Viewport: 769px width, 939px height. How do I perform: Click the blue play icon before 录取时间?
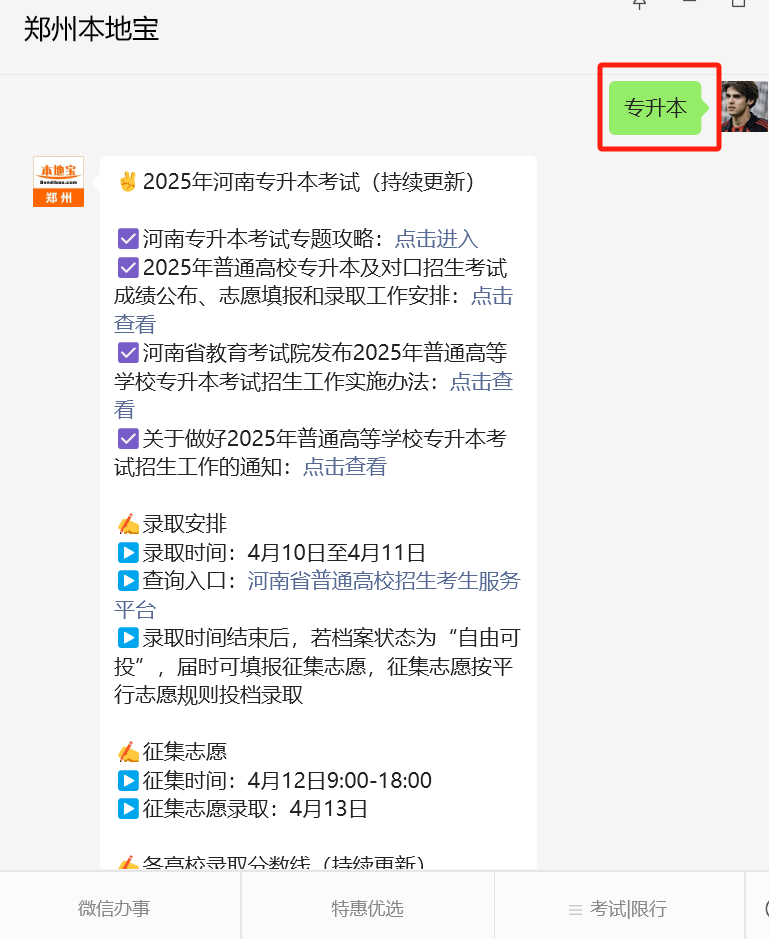coord(128,551)
